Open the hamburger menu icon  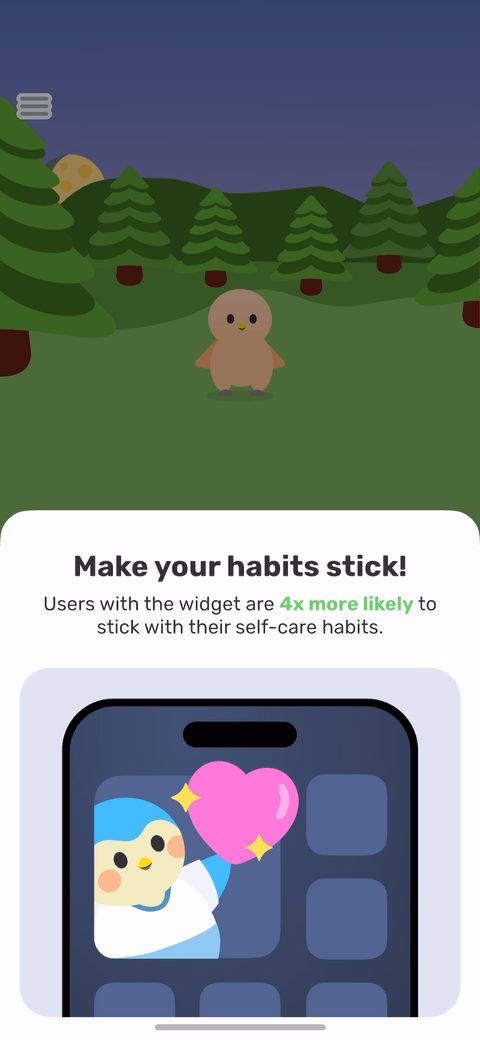pos(34,106)
